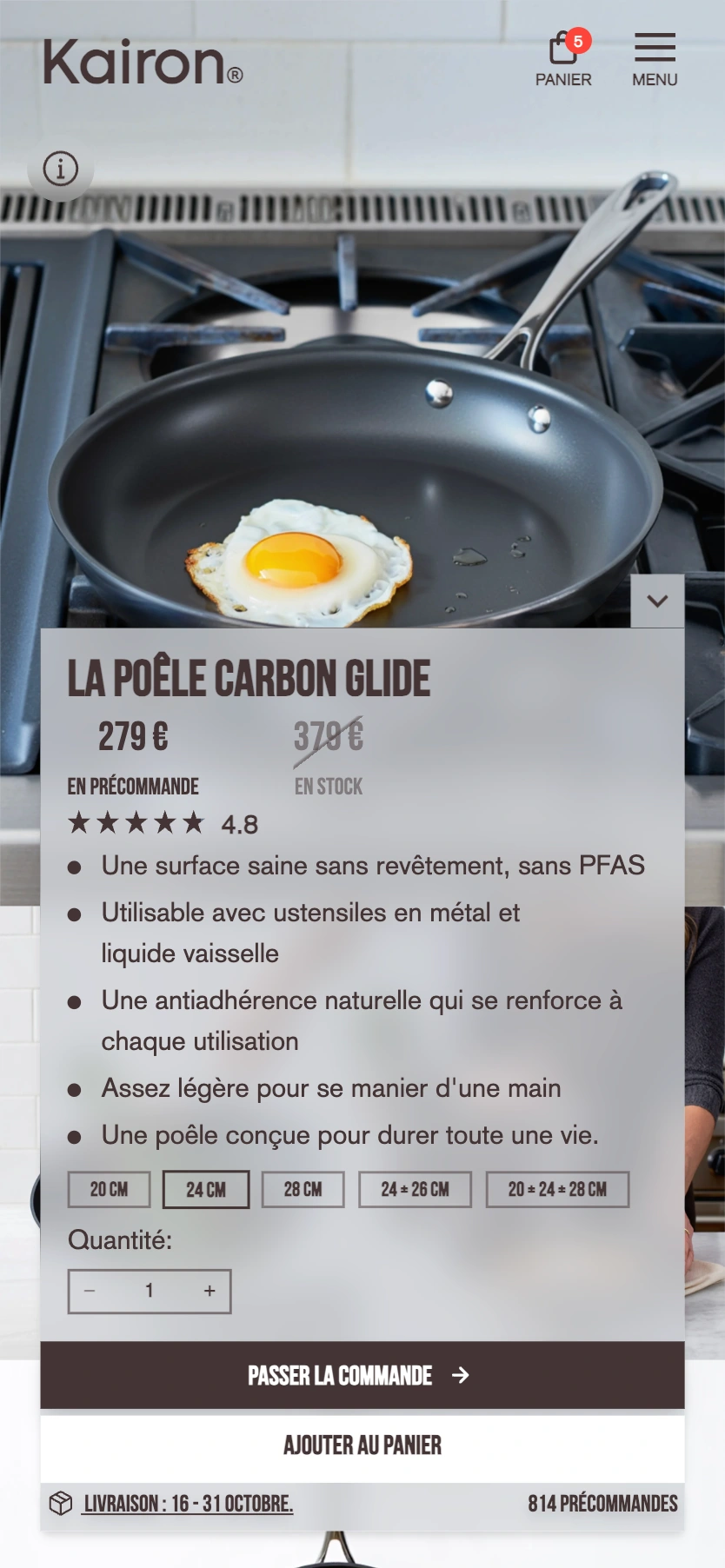This screenshot has height=1568, width=725.
Task: Choose the 20 + 24 + 28 CM set
Action: click(x=557, y=1189)
